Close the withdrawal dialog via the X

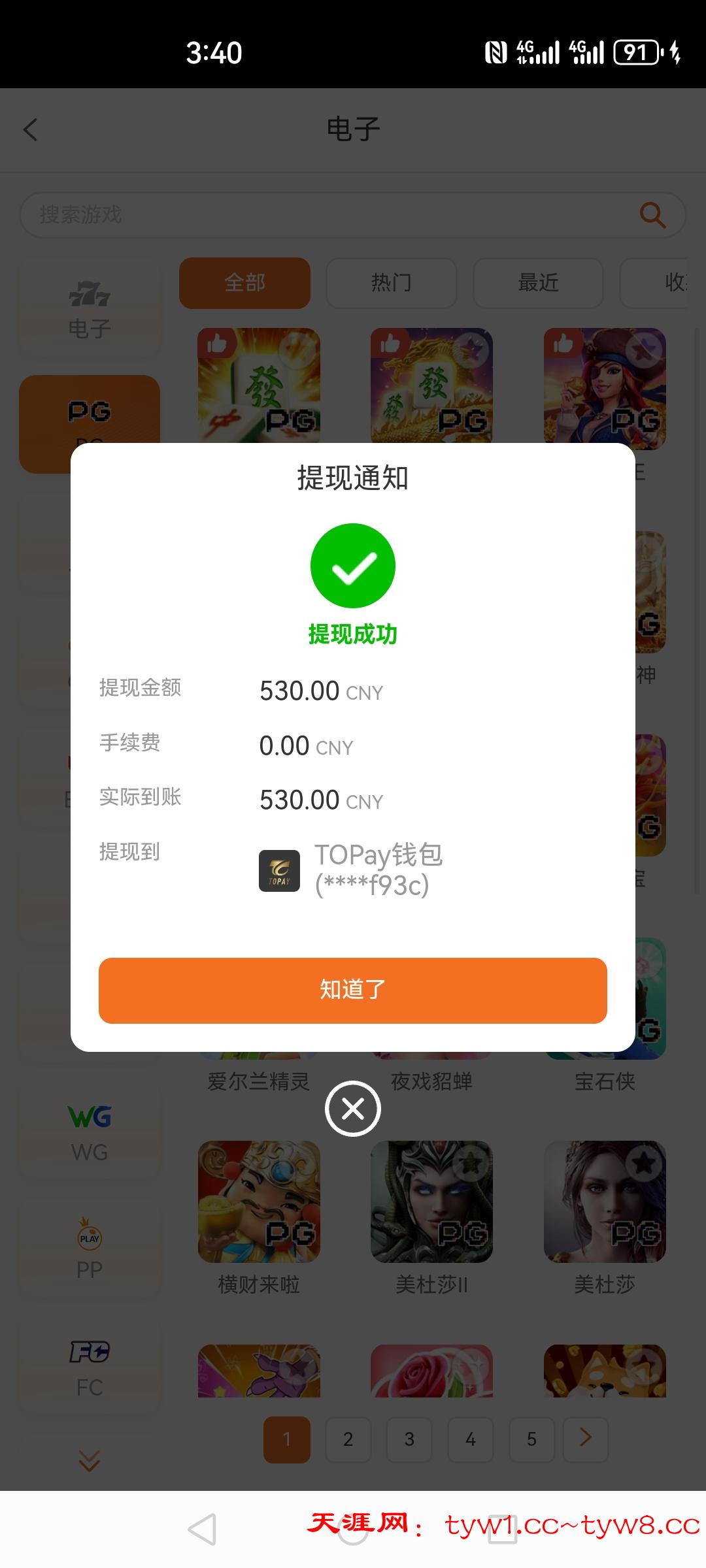click(352, 1109)
